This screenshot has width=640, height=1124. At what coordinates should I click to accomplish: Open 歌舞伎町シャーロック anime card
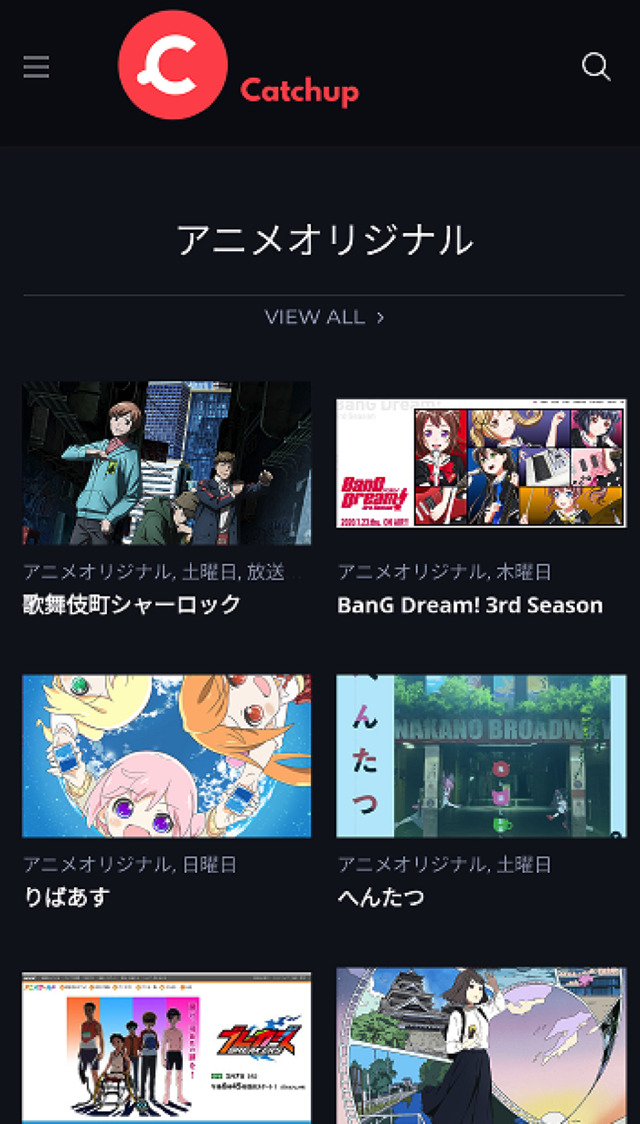[x=166, y=463]
